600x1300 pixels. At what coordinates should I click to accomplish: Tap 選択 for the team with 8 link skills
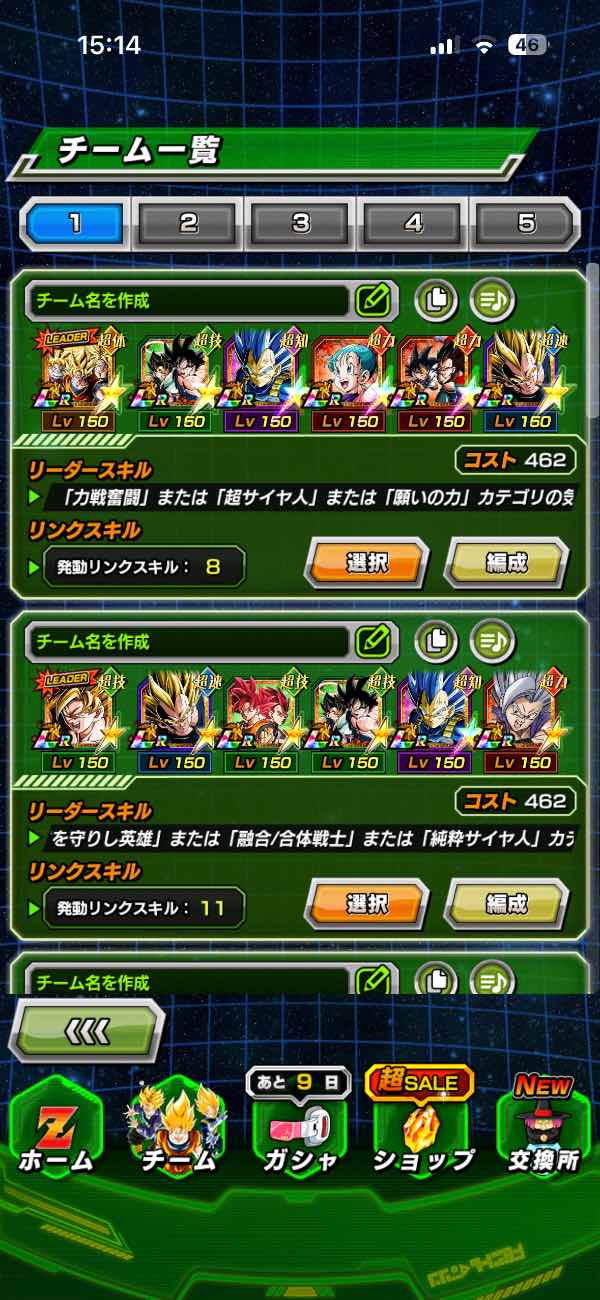[366, 563]
